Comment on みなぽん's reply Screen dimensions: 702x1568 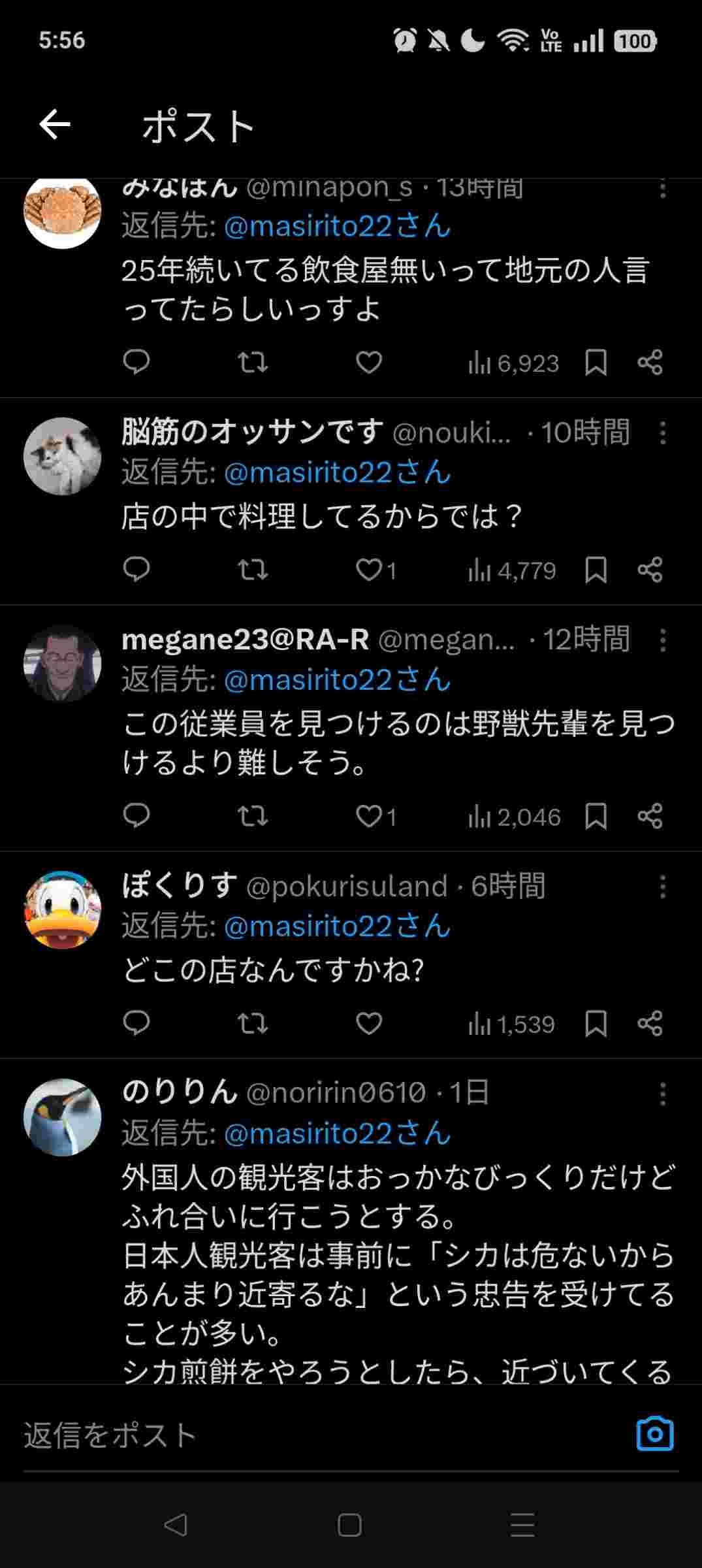[x=136, y=363]
